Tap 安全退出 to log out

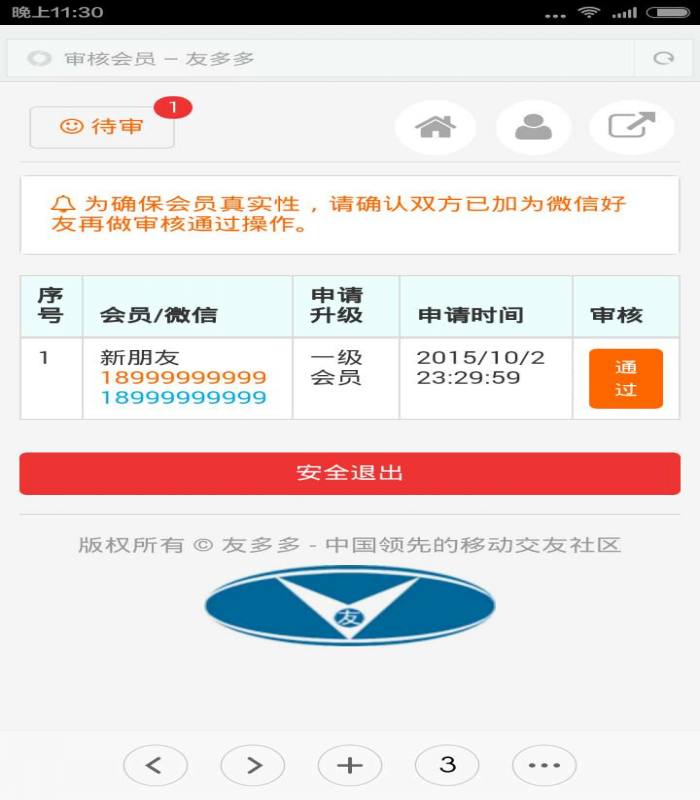tap(349, 473)
